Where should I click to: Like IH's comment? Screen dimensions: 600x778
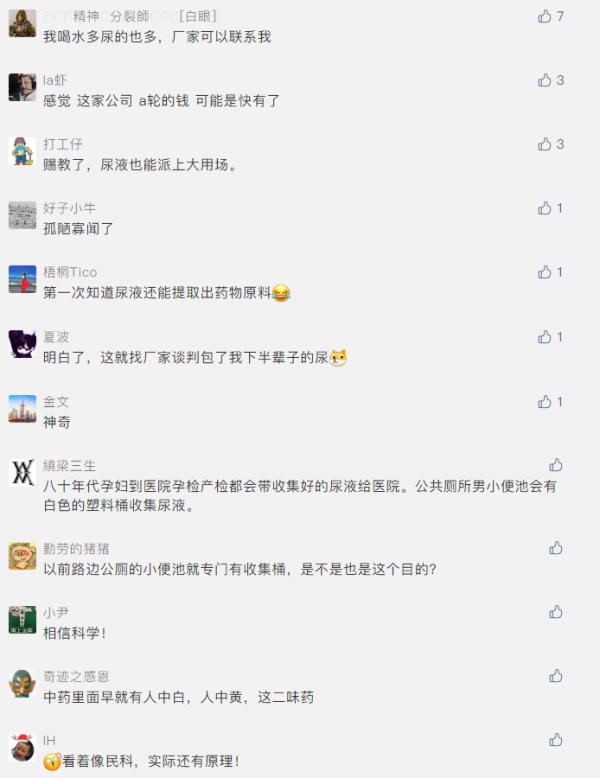coord(556,740)
